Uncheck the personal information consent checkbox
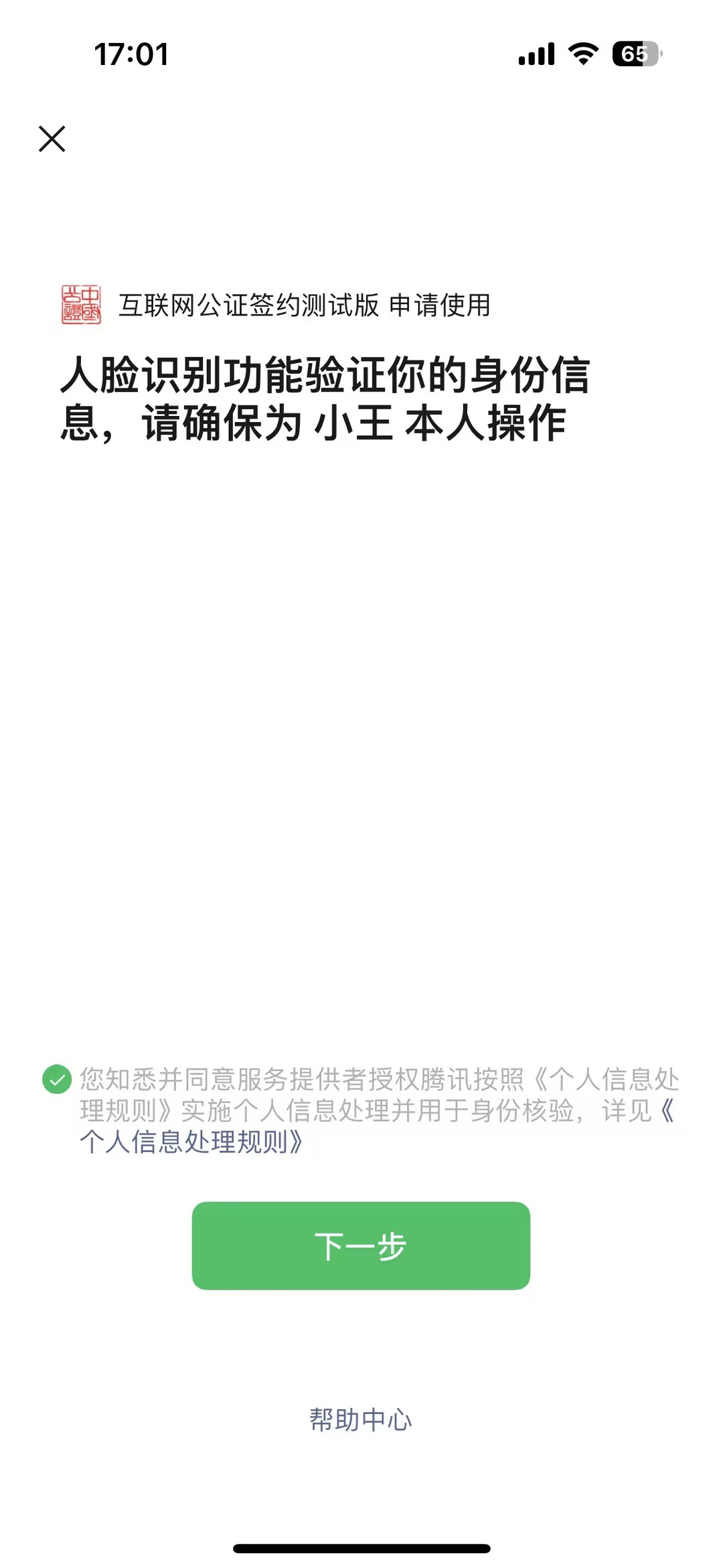The image size is (723, 1568). pyautogui.click(x=57, y=1079)
